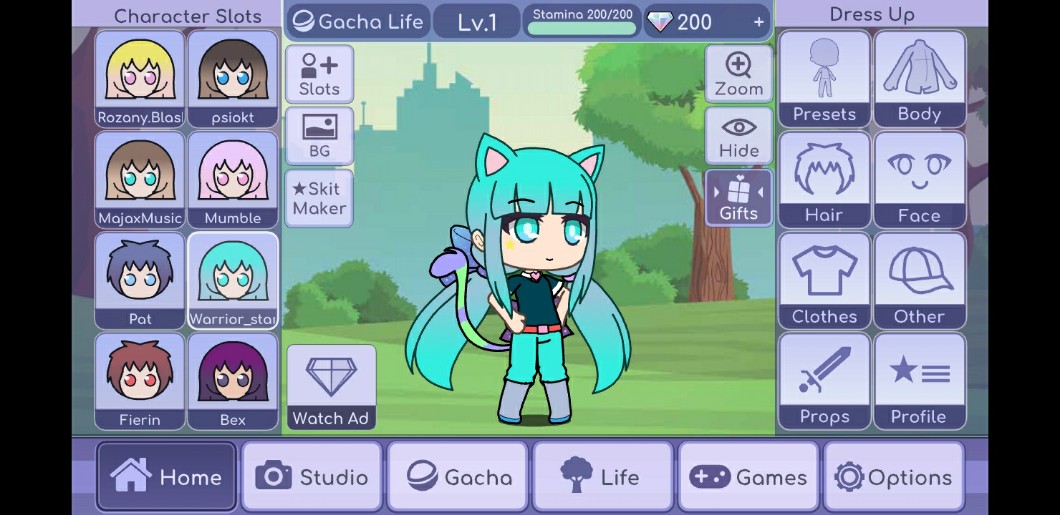Open Hair dress up options
Screen dimensions: 1060x515
tap(824, 180)
